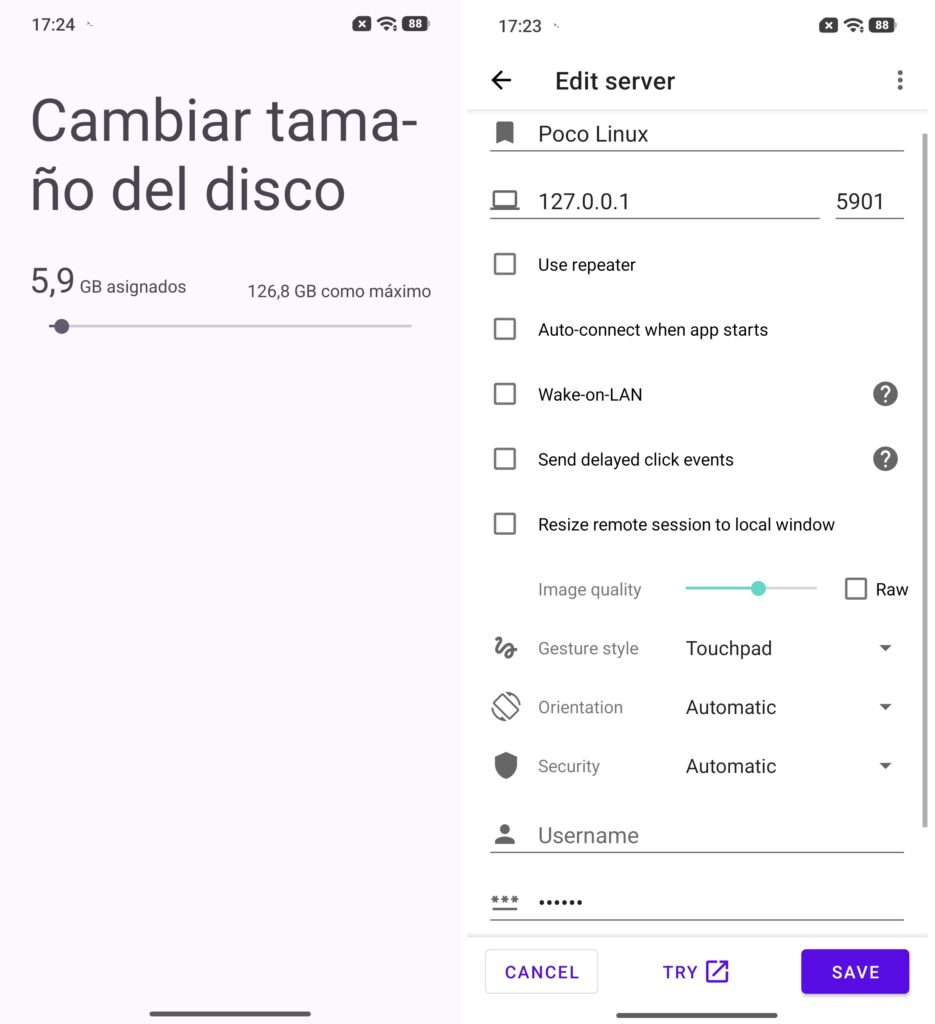Open the overflow menu in Edit server
Viewport: 935px width, 1024px height.
coord(900,80)
